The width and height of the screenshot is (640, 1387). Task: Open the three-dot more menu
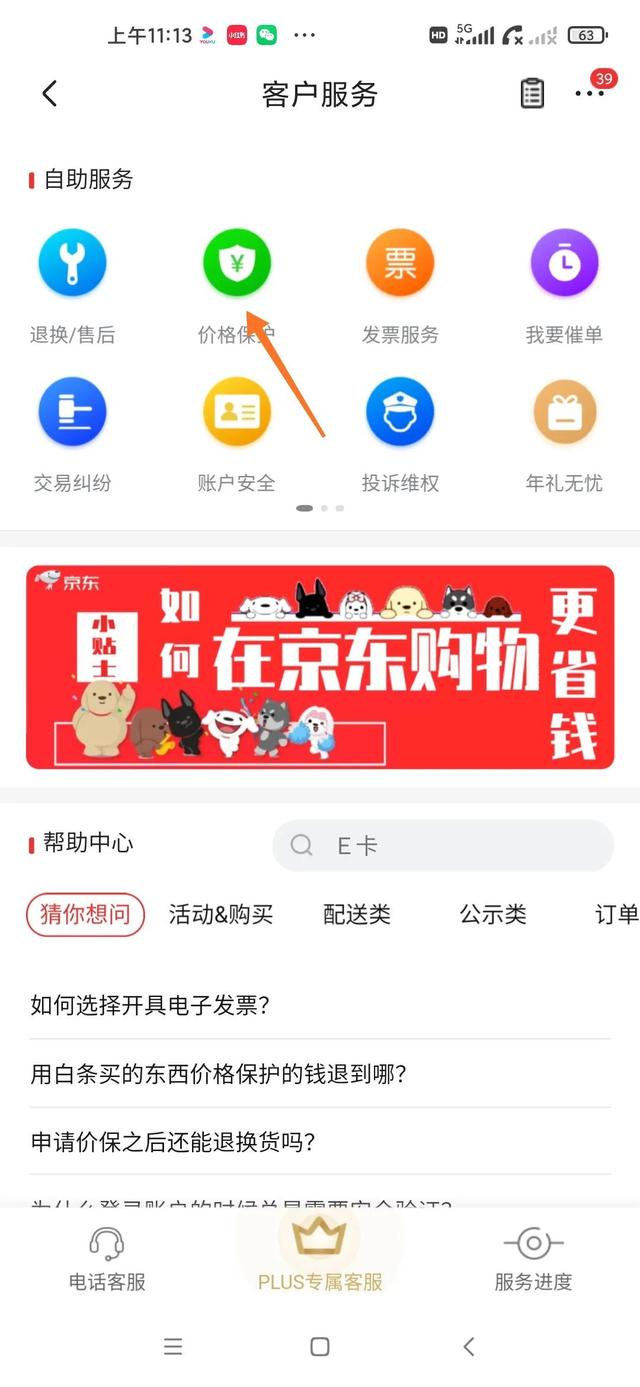coord(590,93)
